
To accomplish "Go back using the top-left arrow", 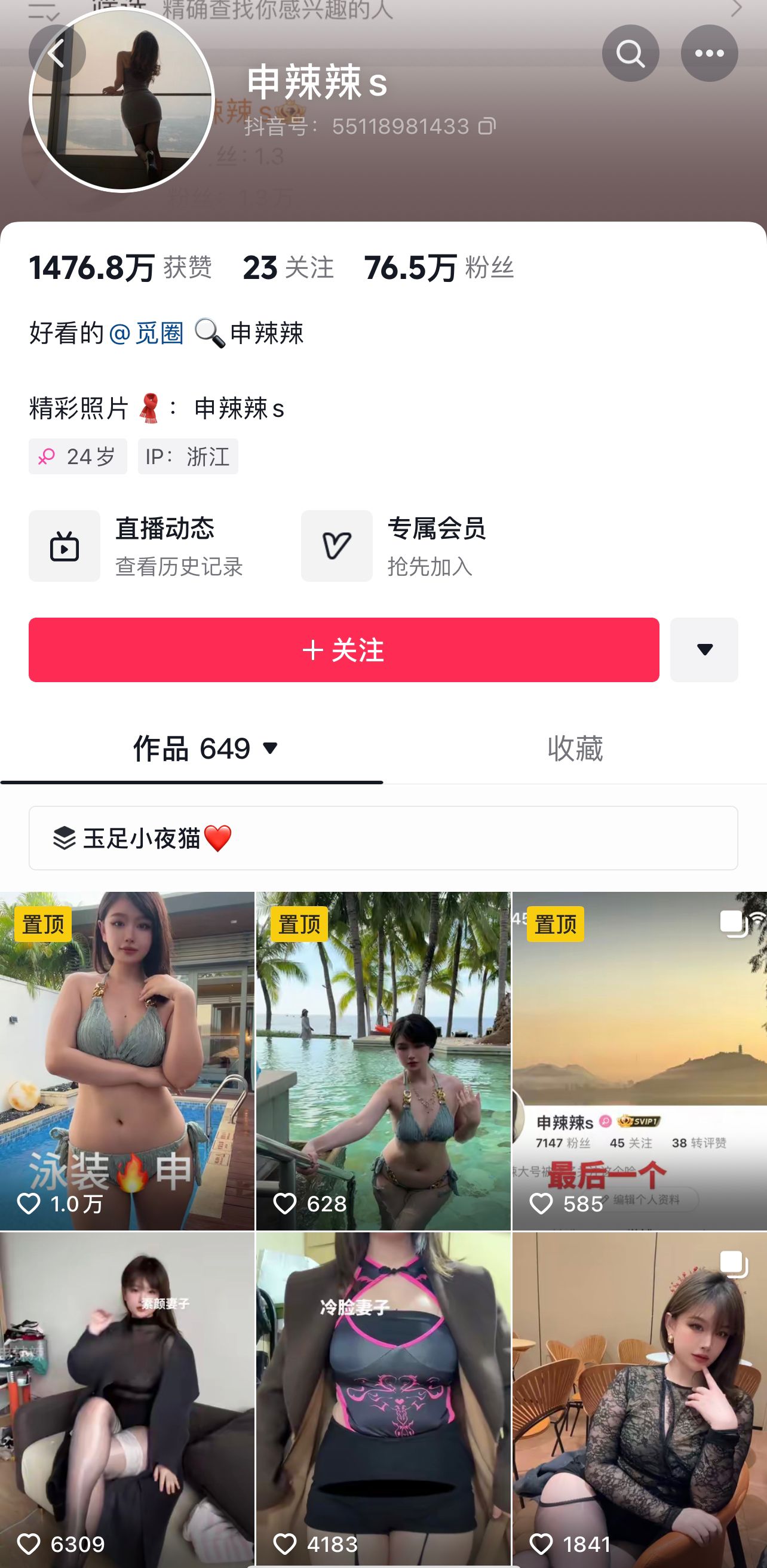I will (57, 54).
